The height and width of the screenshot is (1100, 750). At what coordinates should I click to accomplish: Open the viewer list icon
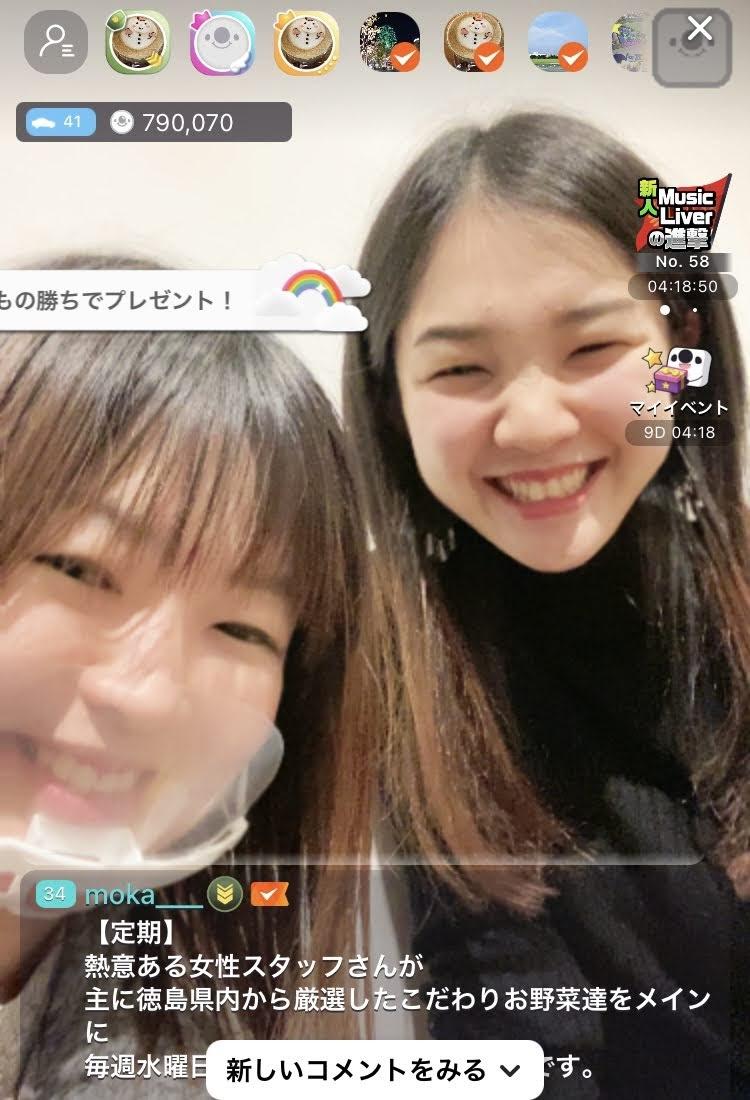pyautogui.click(x=56, y=42)
